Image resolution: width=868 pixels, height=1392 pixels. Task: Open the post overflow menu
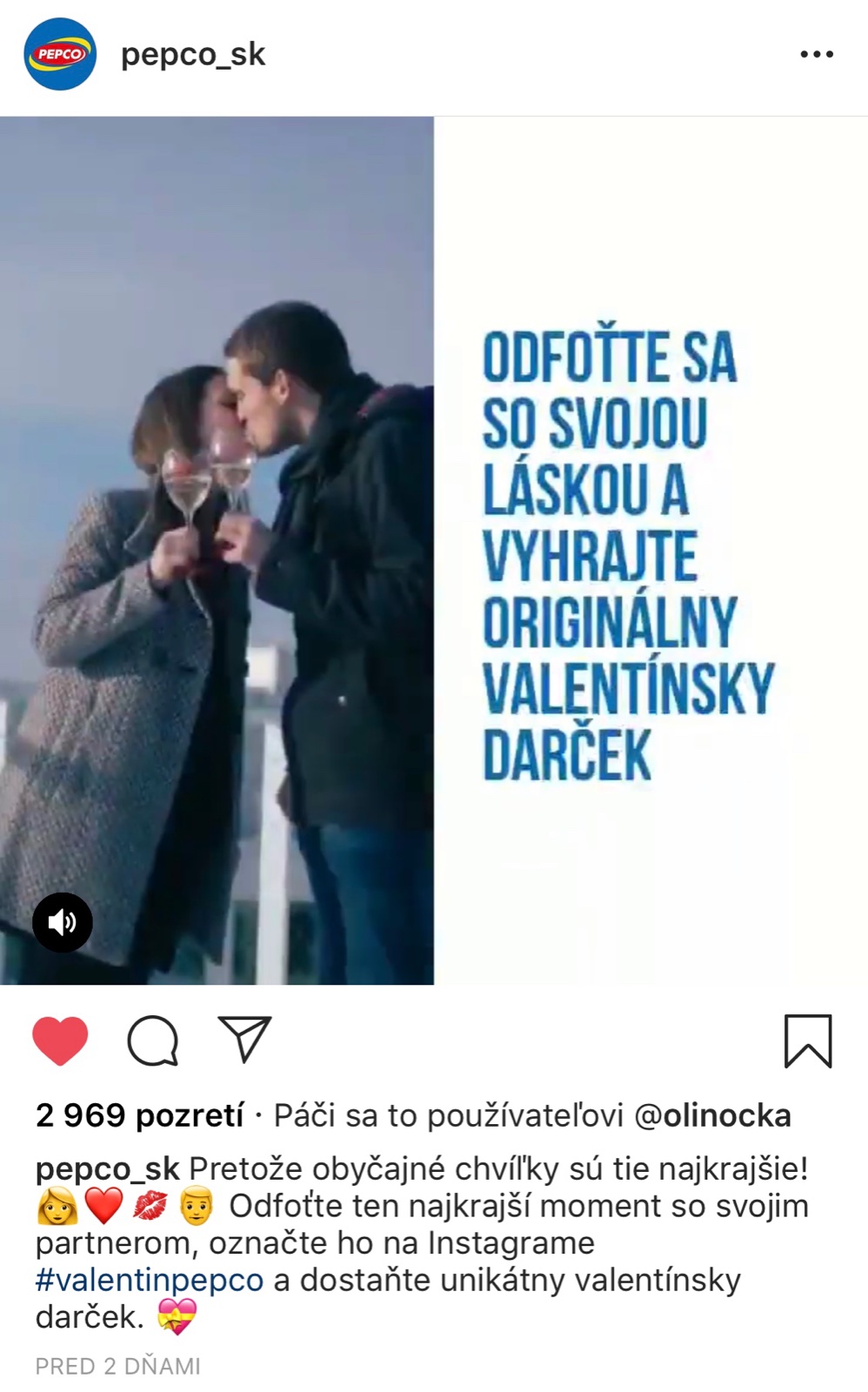coord(816,55)
